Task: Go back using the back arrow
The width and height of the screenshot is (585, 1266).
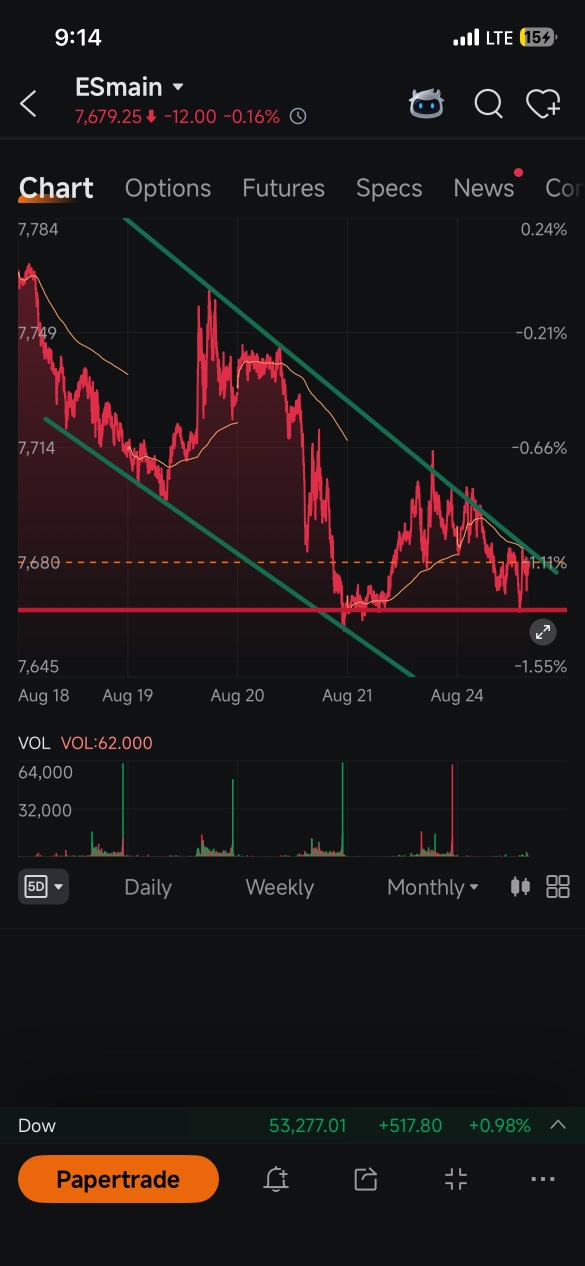Action: click(x=28, y=103)
